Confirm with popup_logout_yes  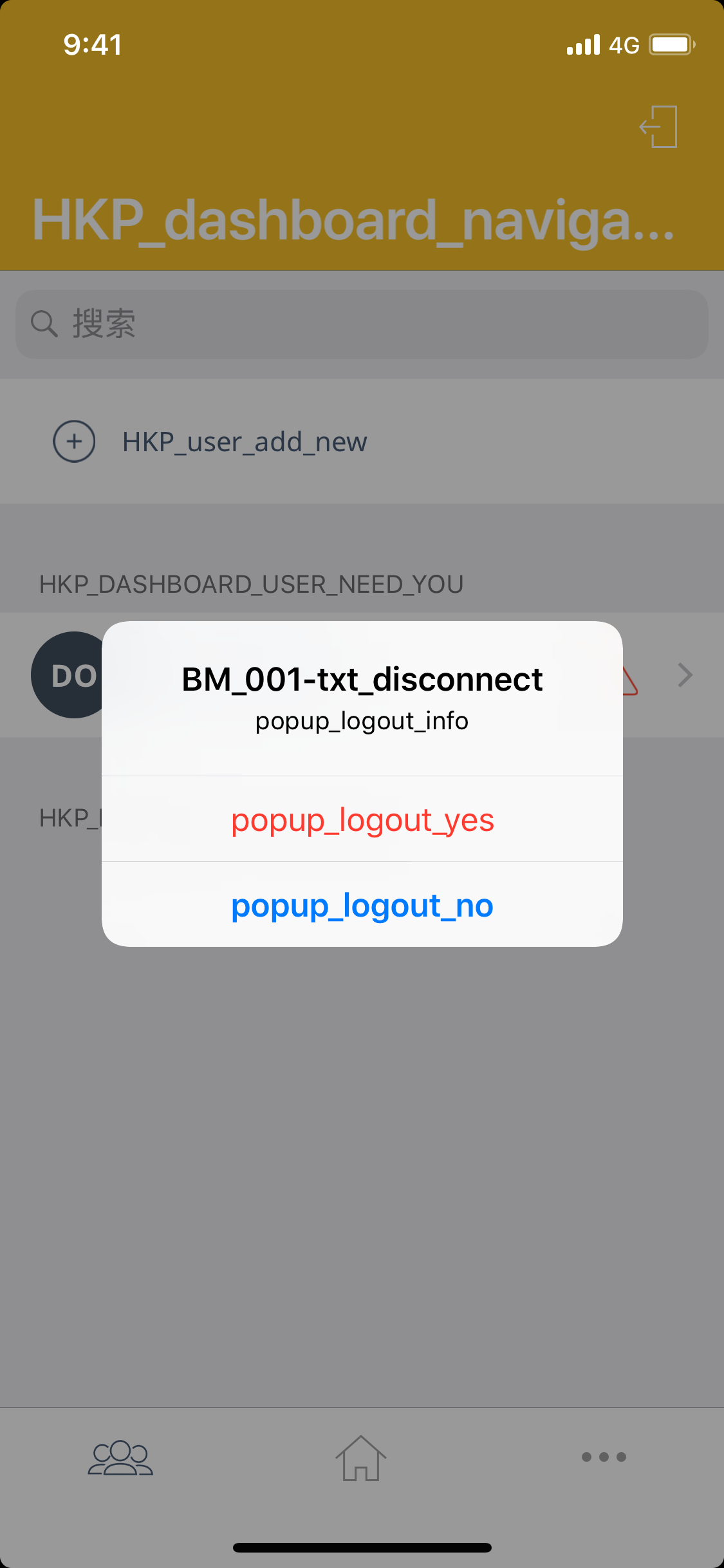362,819
